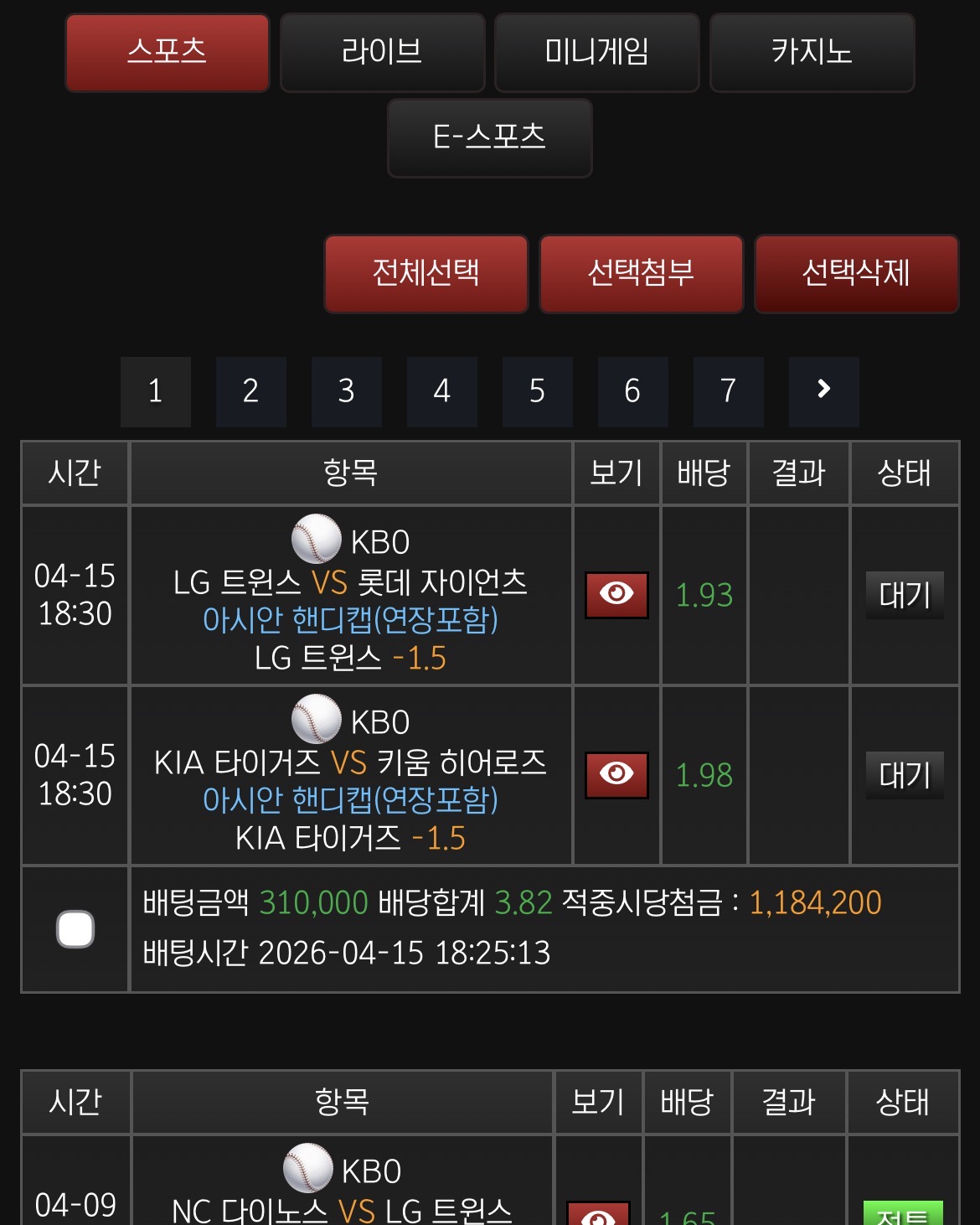Go to the next page of results
The width and height of the screenshot is (980, 1225).
823,391
